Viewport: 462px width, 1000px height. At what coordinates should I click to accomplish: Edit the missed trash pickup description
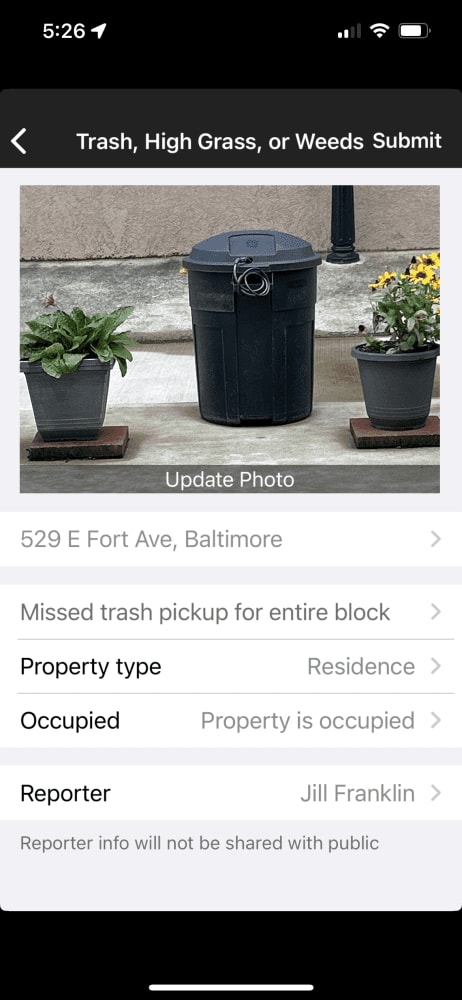pos(231,612)
